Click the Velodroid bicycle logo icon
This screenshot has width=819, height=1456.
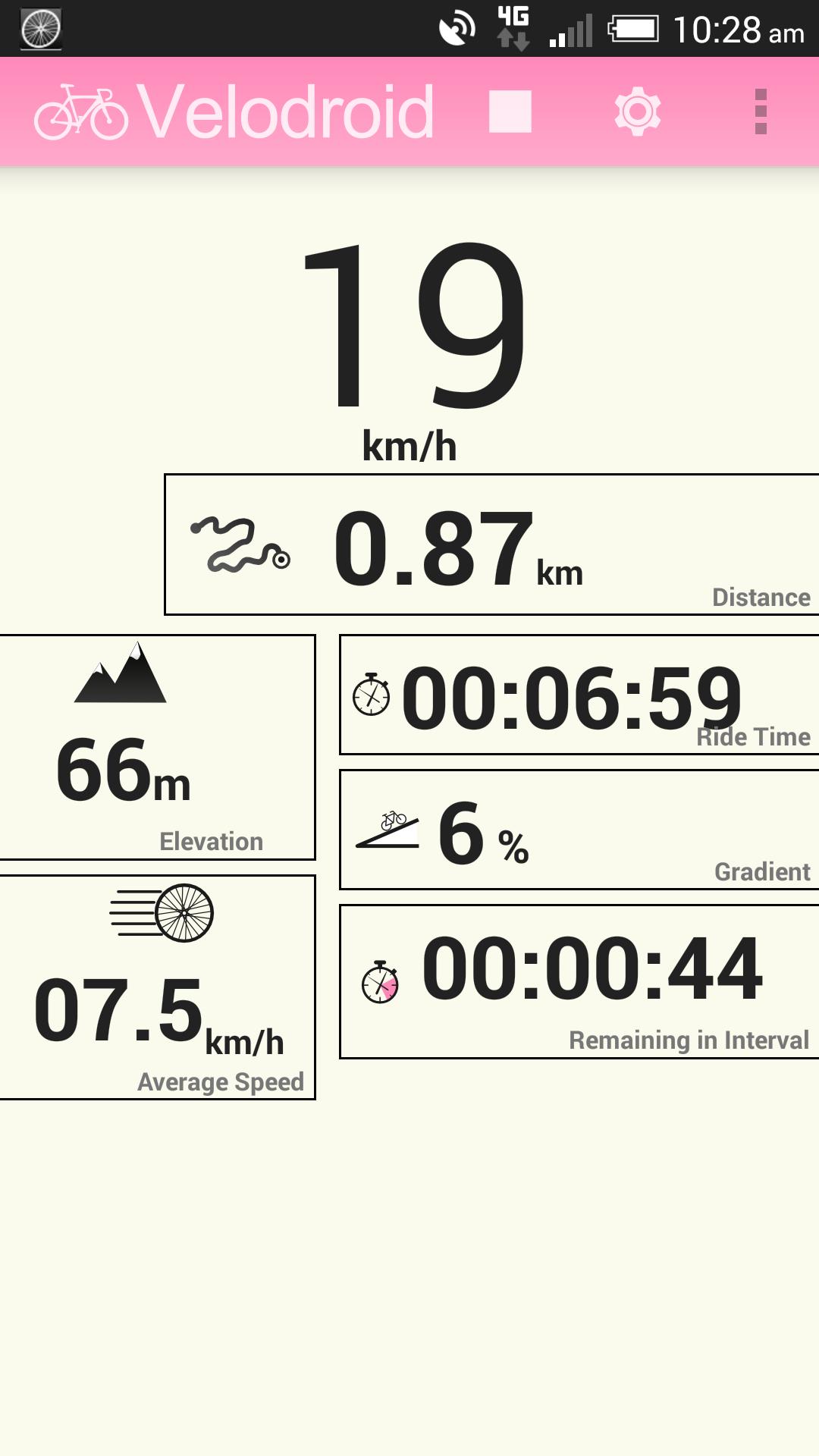tap(82, 112)
